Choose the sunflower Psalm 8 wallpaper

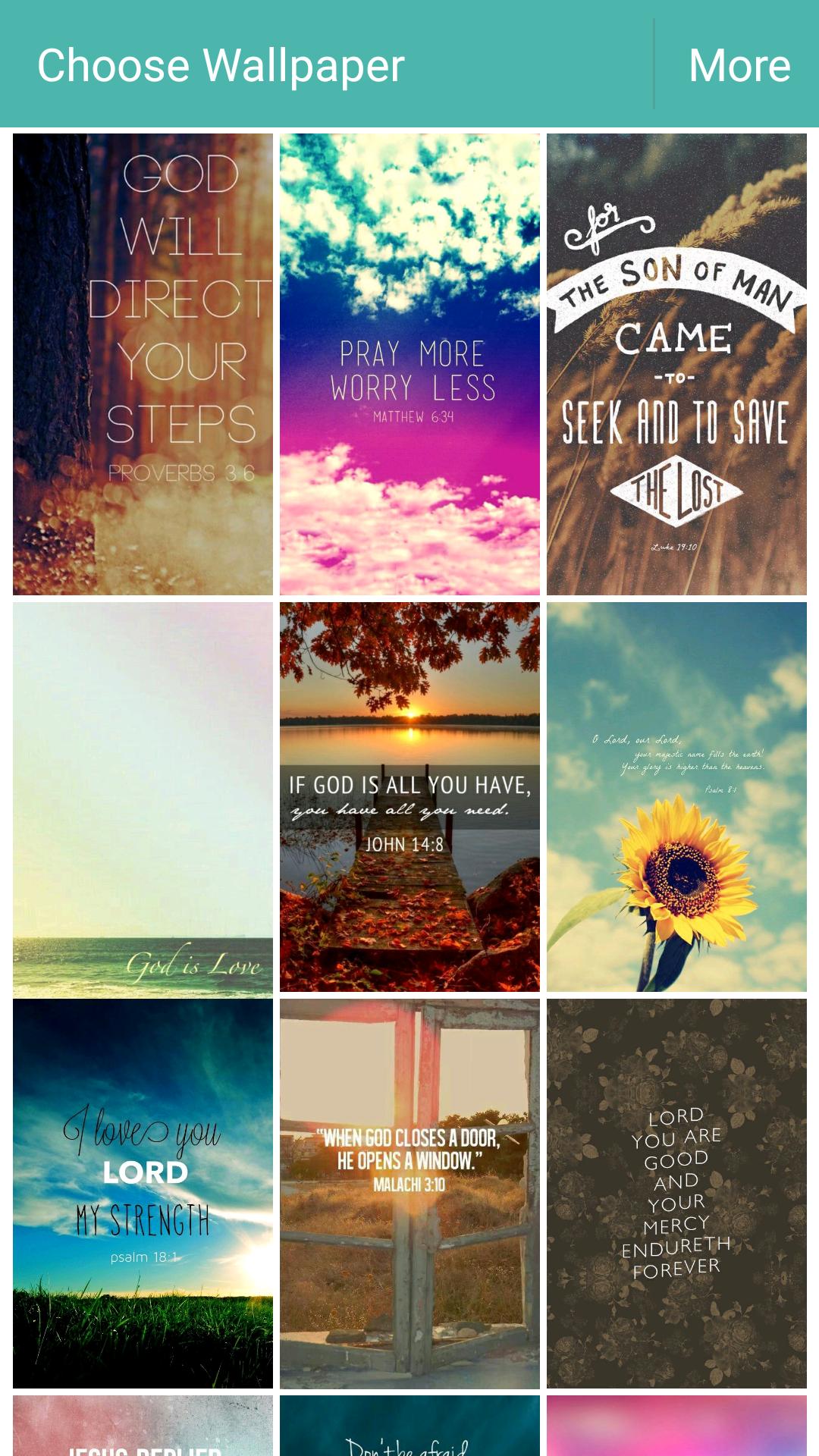point(676,794)
